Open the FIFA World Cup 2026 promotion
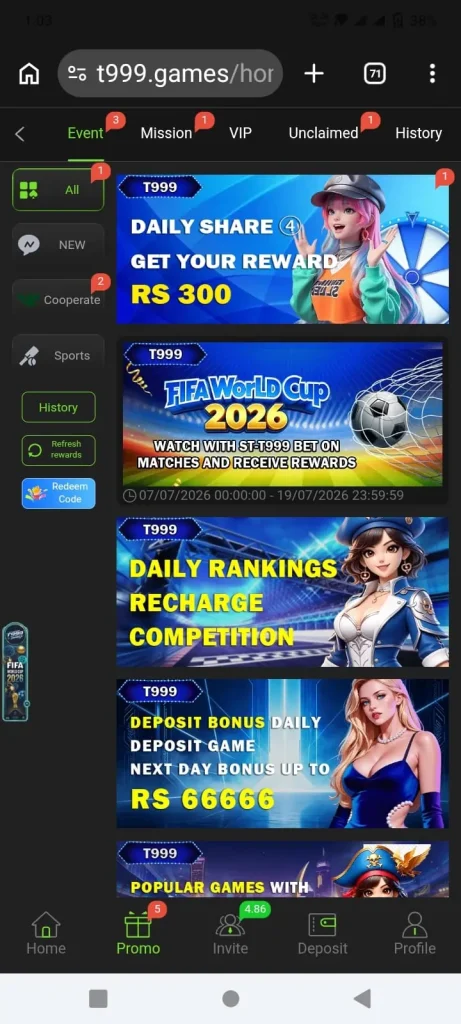 pos(283,421)
